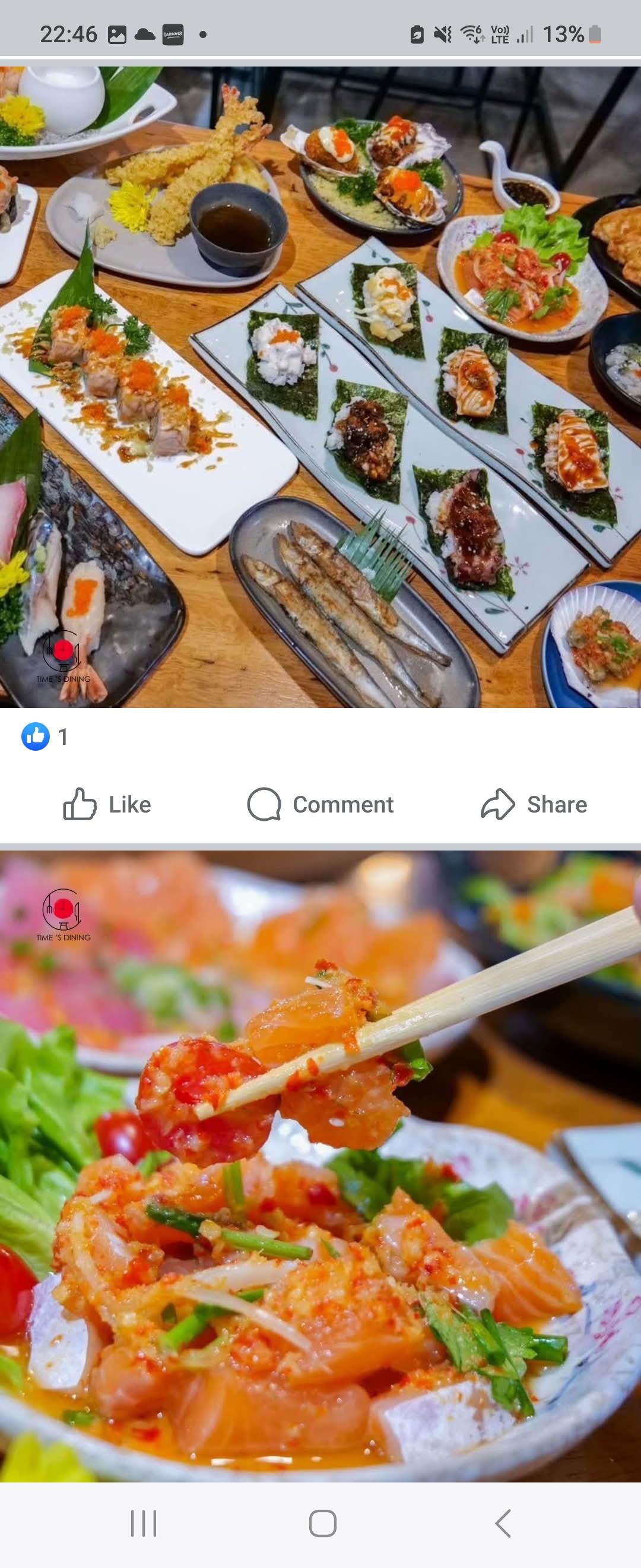Image resolution: width=641 pixels, height=1568 pixels.
Task: Comment on the sushi platter post
Action: click(320, 804)
